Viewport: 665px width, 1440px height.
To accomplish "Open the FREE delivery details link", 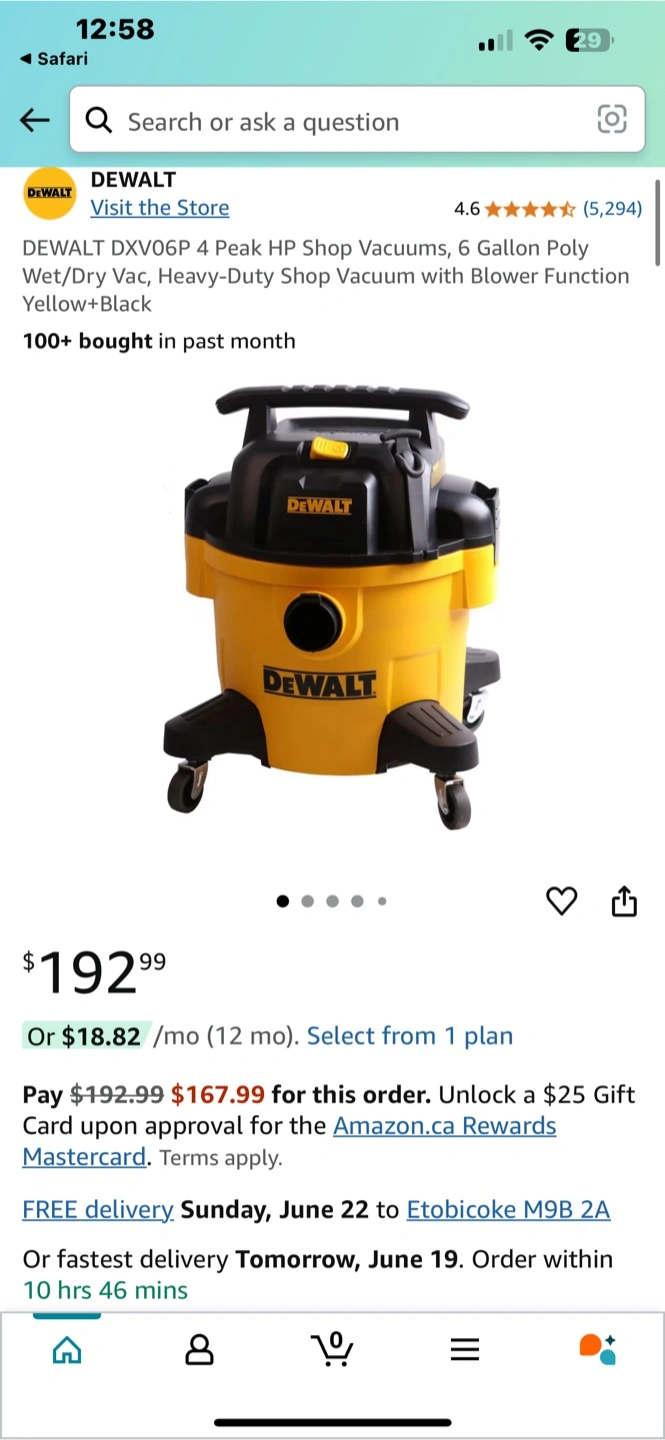I will tap(98, 1209).
